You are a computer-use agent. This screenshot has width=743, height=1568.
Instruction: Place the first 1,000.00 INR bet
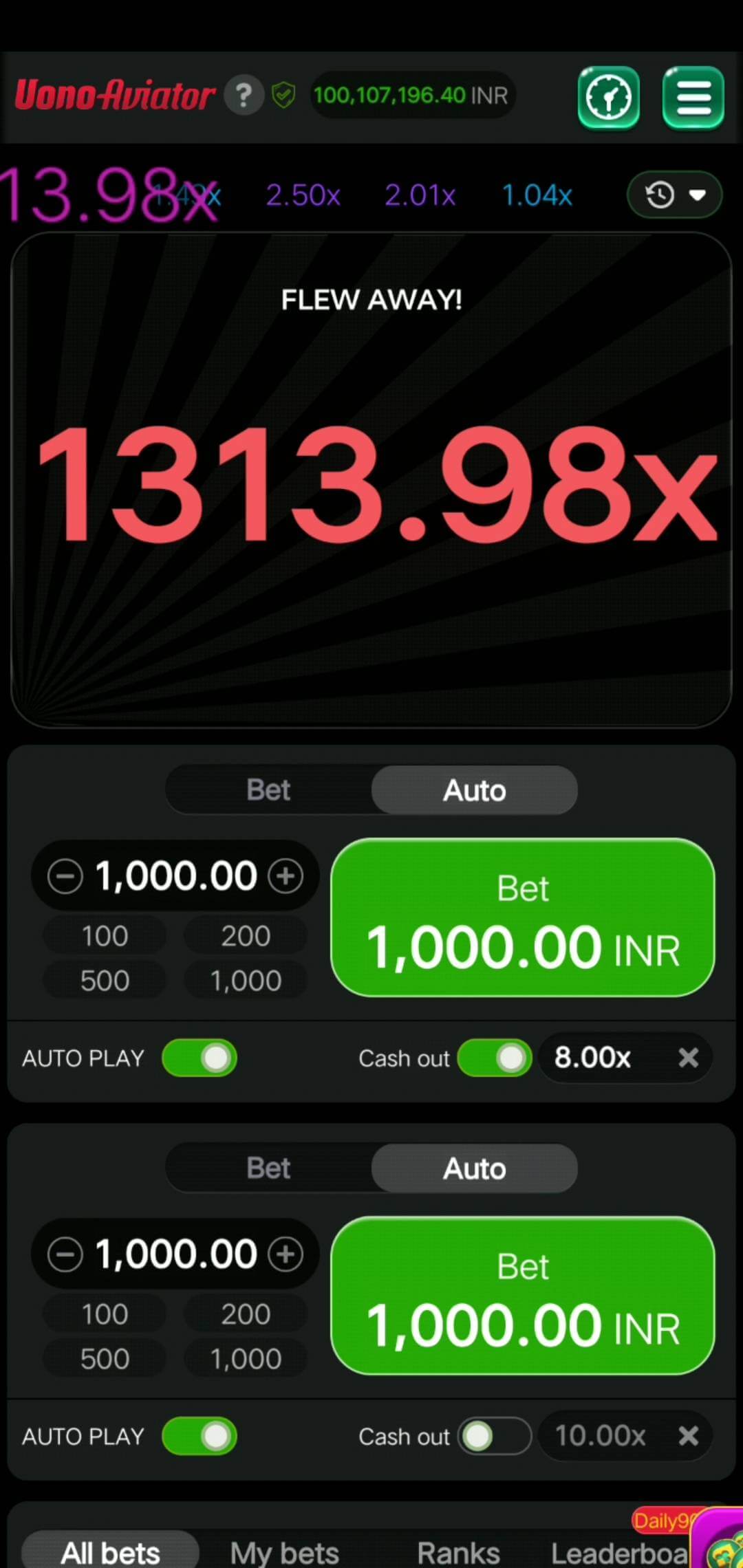(x=523, y=917)
